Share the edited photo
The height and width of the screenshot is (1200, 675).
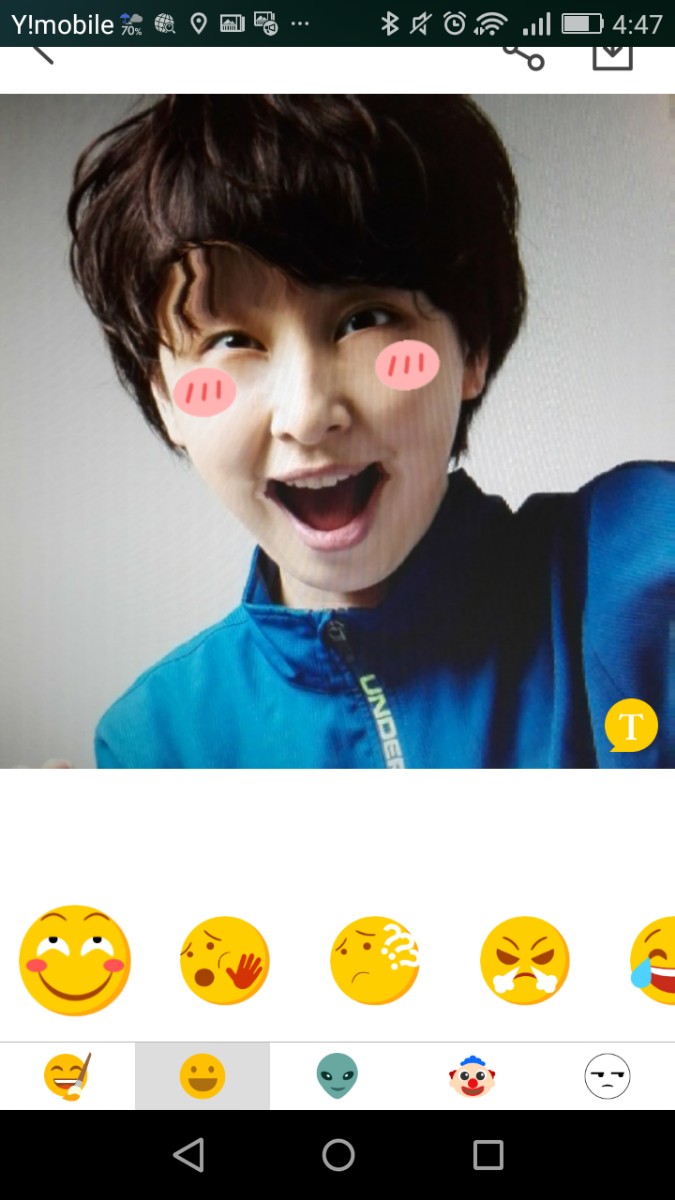point(522,57)
